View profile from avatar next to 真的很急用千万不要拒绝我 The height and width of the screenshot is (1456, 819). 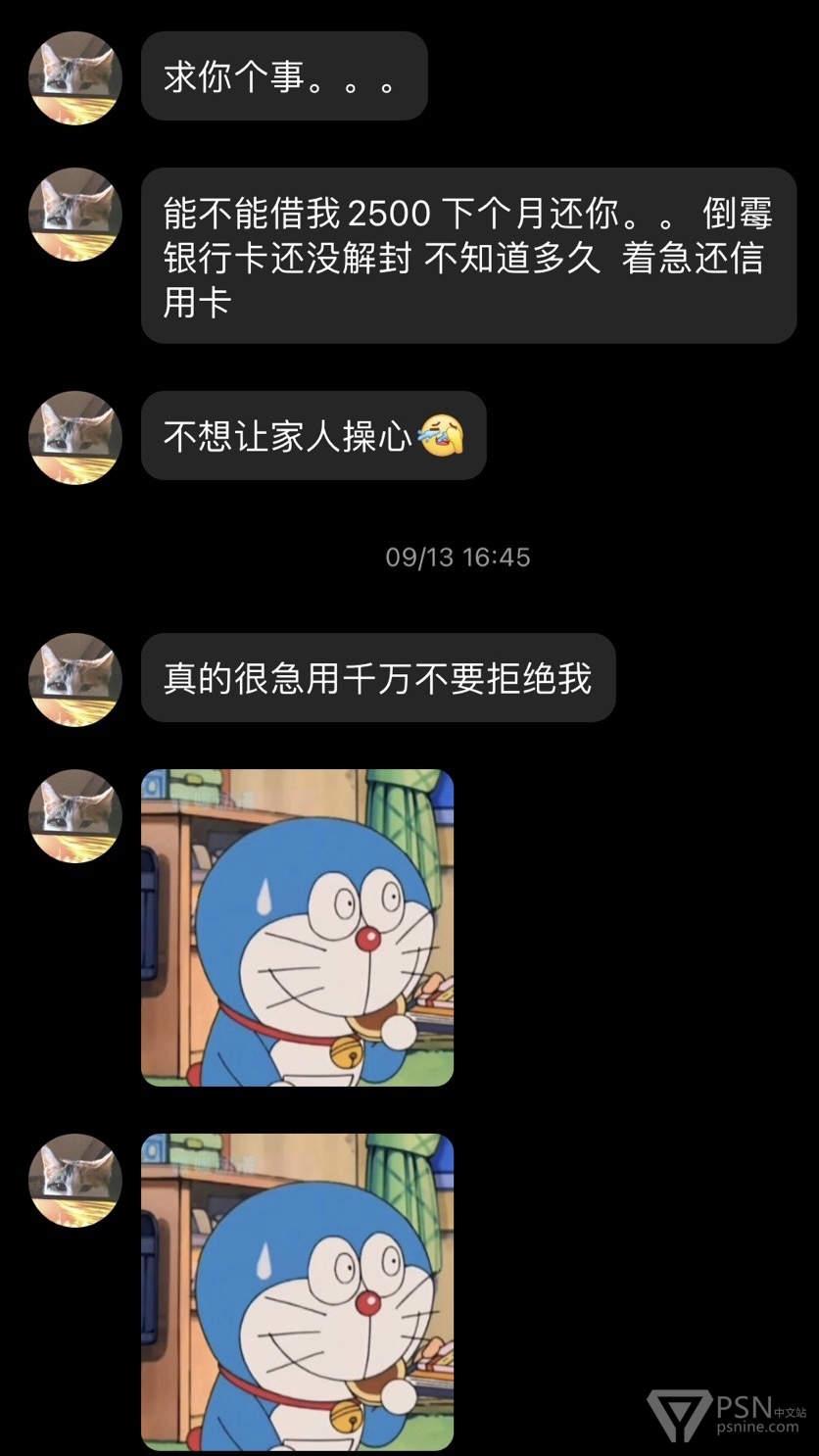click(x=75, y=679)
